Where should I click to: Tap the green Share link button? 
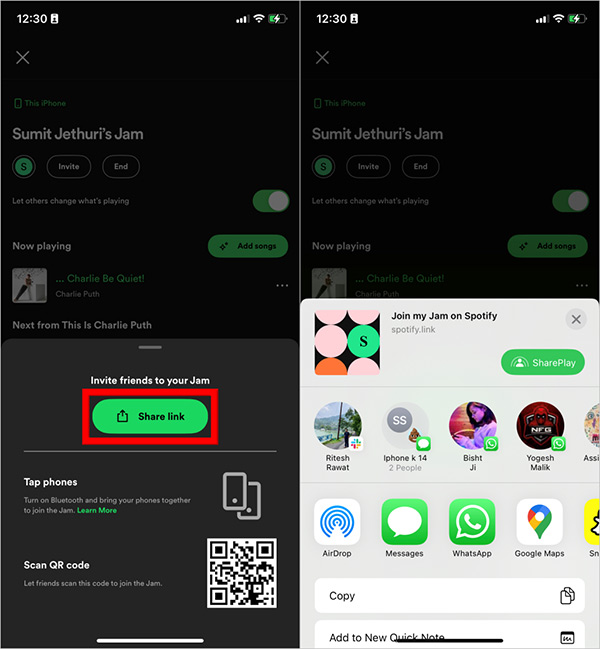[150, 416]
